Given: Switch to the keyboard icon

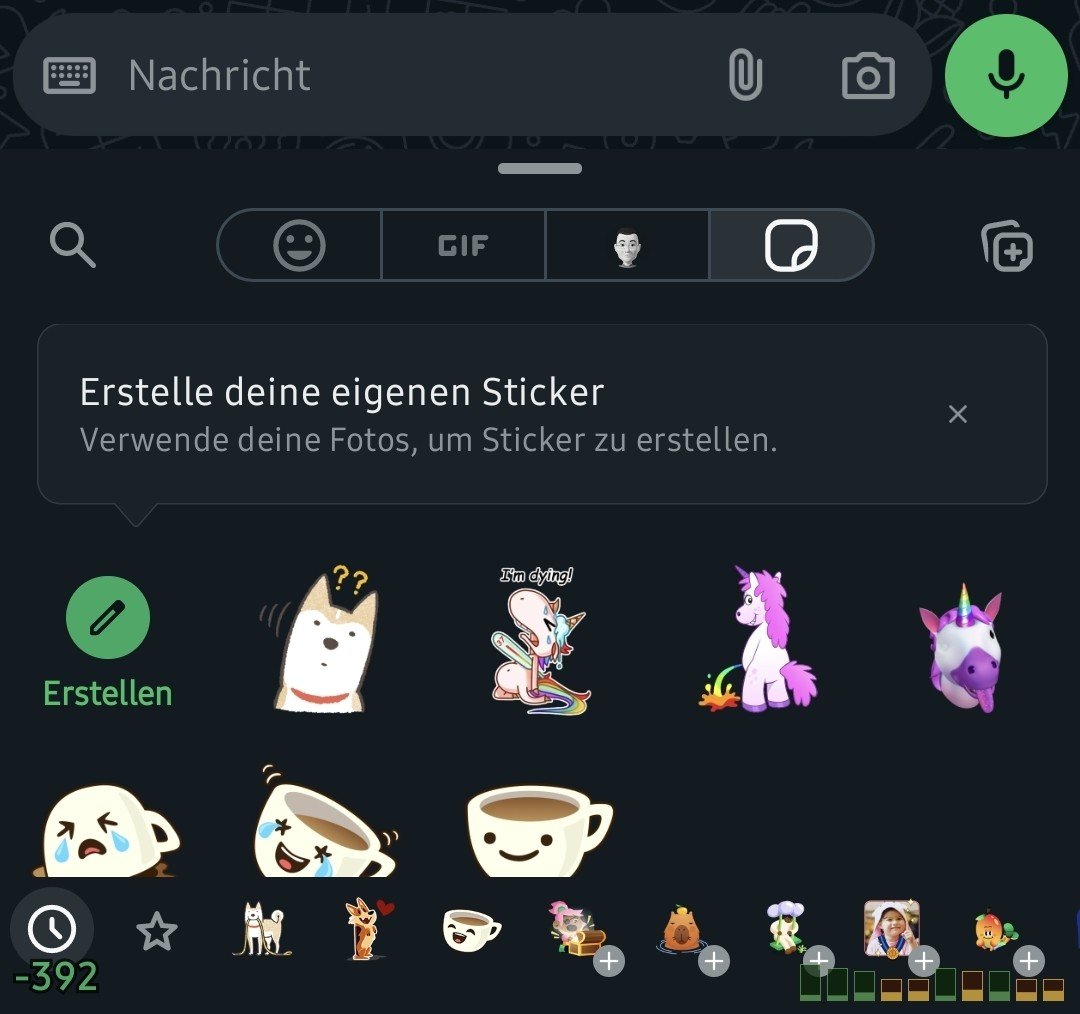Looking at the screenshot, I should [x=70, y=76].
